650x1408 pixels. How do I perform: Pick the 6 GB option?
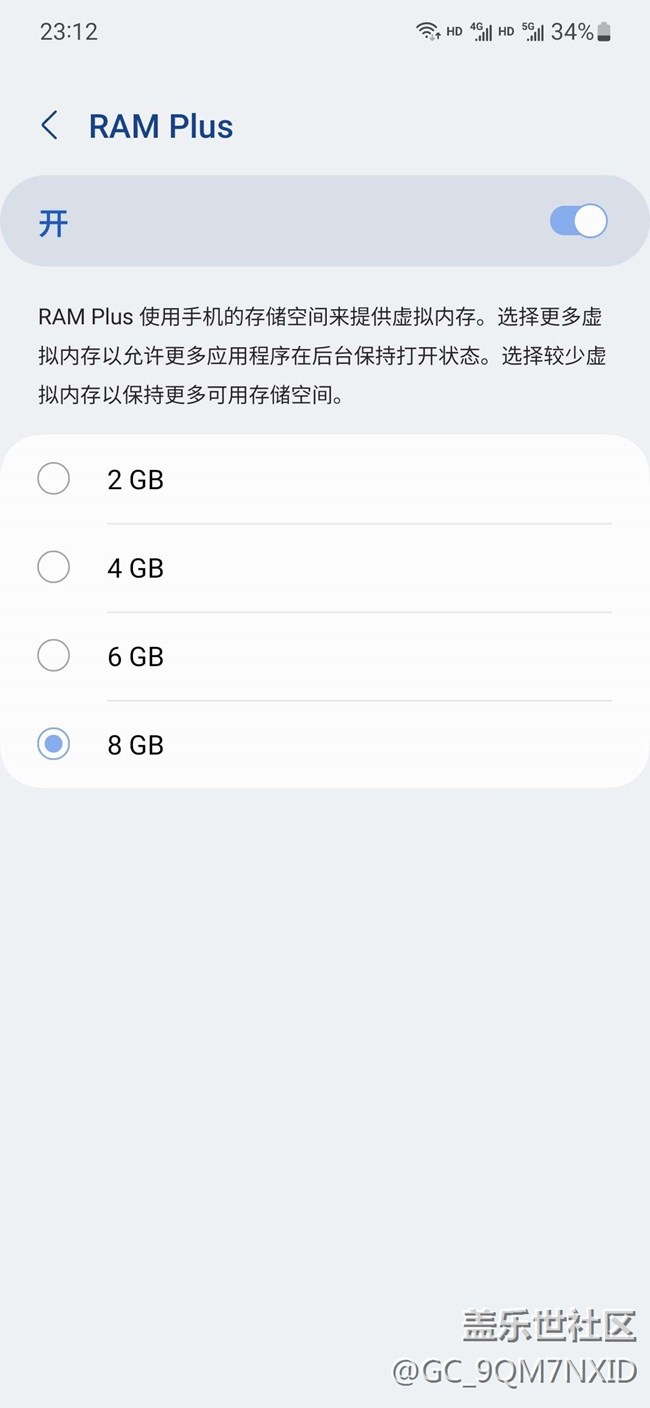coord(53,656)
